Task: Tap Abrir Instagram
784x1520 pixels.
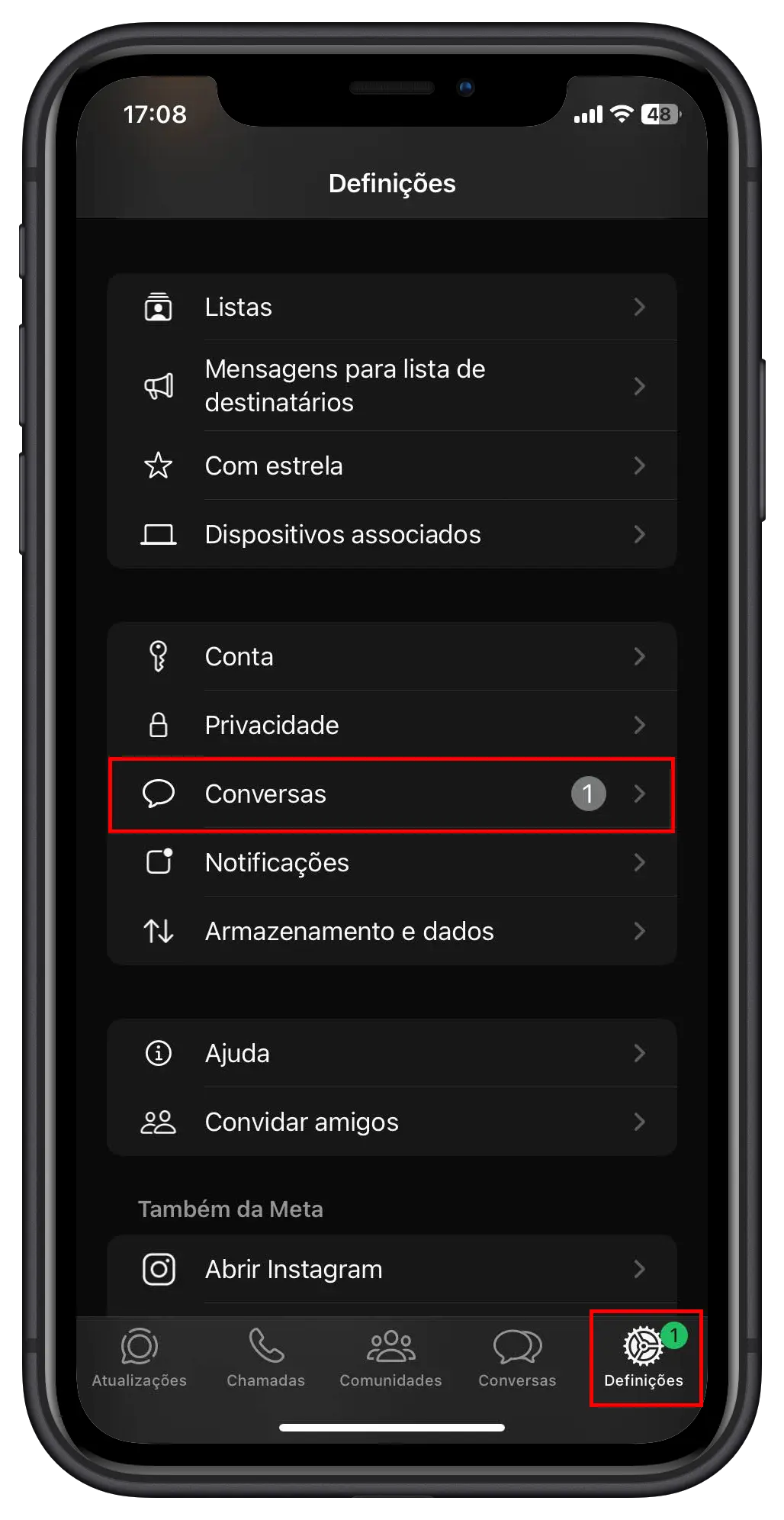Action: [391, 1269]
